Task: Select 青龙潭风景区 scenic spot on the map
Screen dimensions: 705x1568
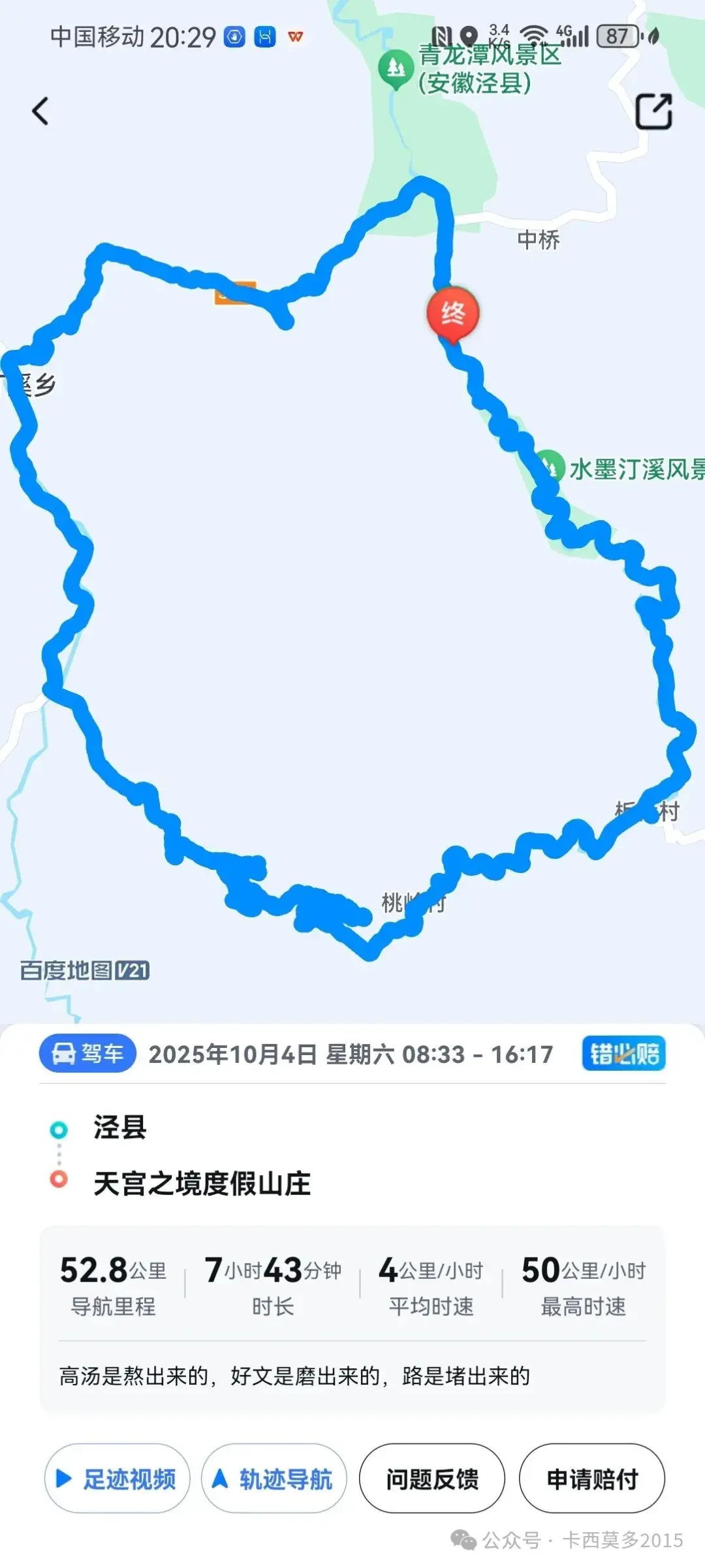Action: (x=396, y=69)
